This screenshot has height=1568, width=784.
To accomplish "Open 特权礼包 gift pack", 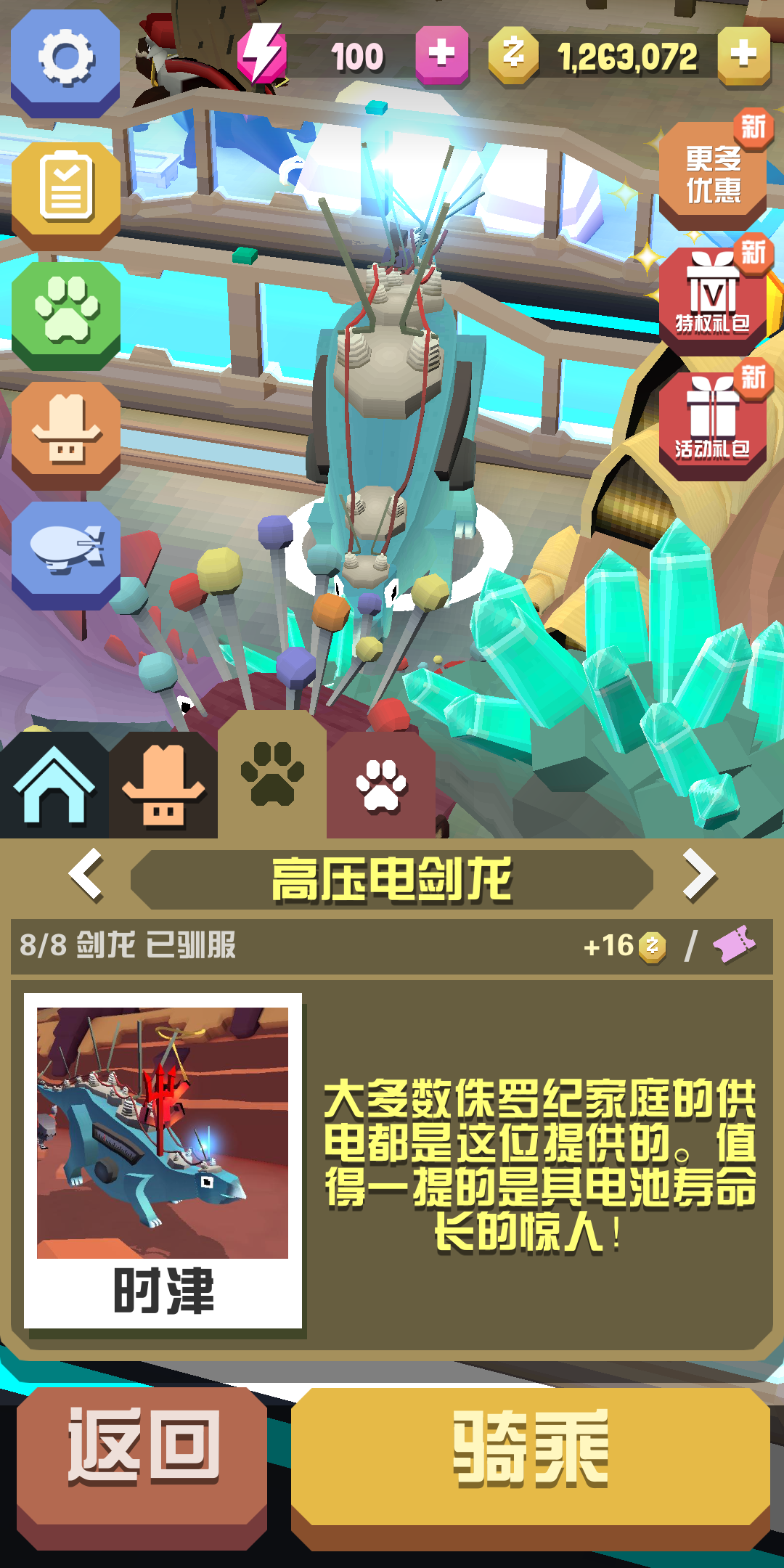I will click(x=713, y=299).
